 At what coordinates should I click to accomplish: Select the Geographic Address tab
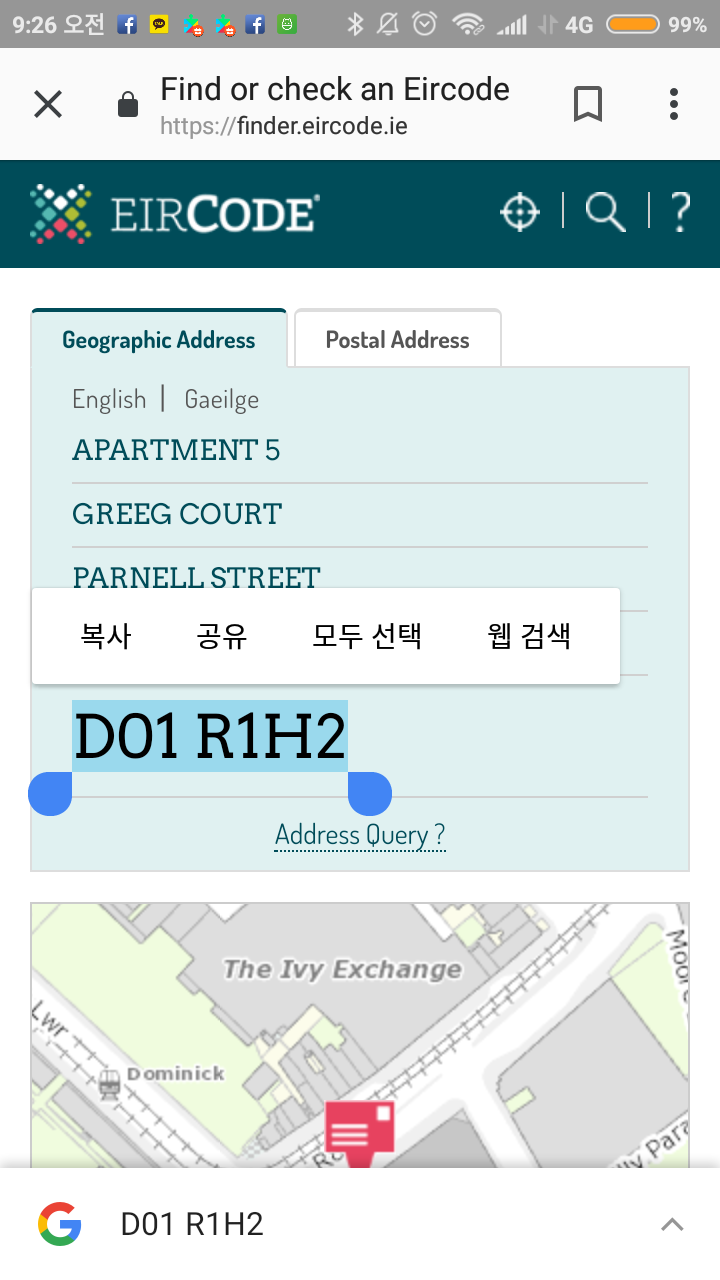tap(159, 340)
